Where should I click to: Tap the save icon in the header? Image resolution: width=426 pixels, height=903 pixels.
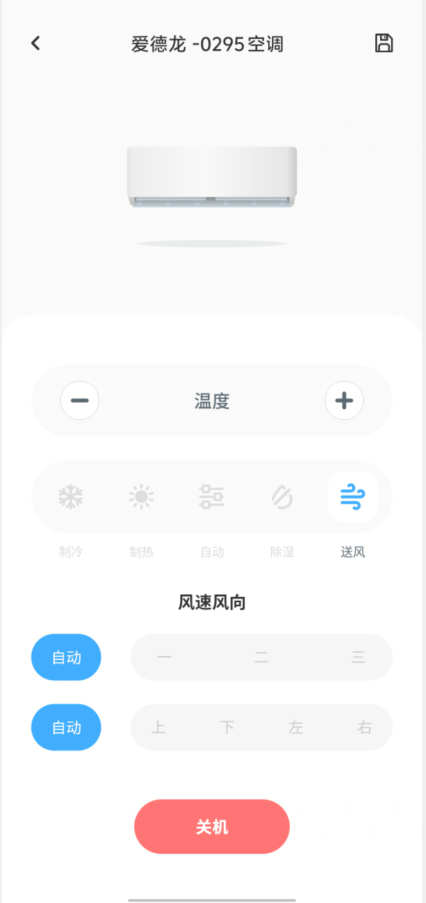pyautogui.click(x=384, y=43)
